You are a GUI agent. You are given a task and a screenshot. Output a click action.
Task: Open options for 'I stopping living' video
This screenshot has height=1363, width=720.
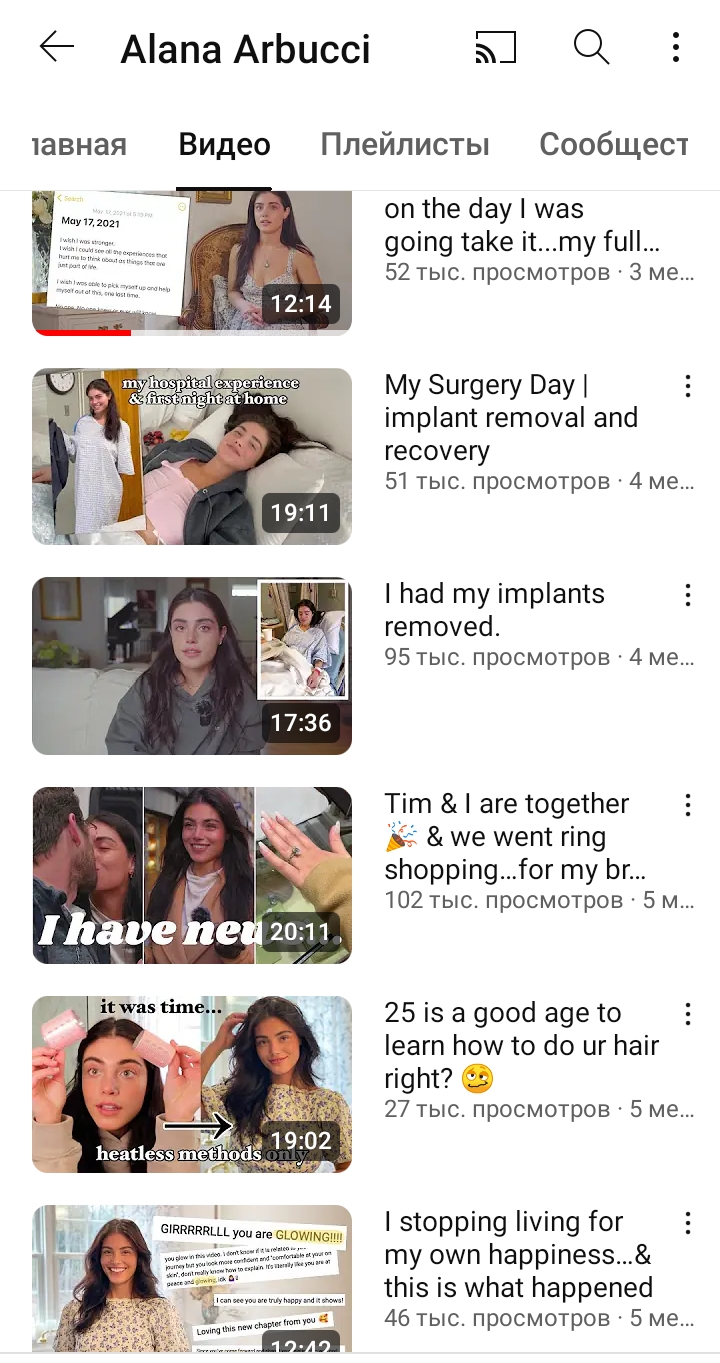pyautogui.click(x=687, y=1223)
